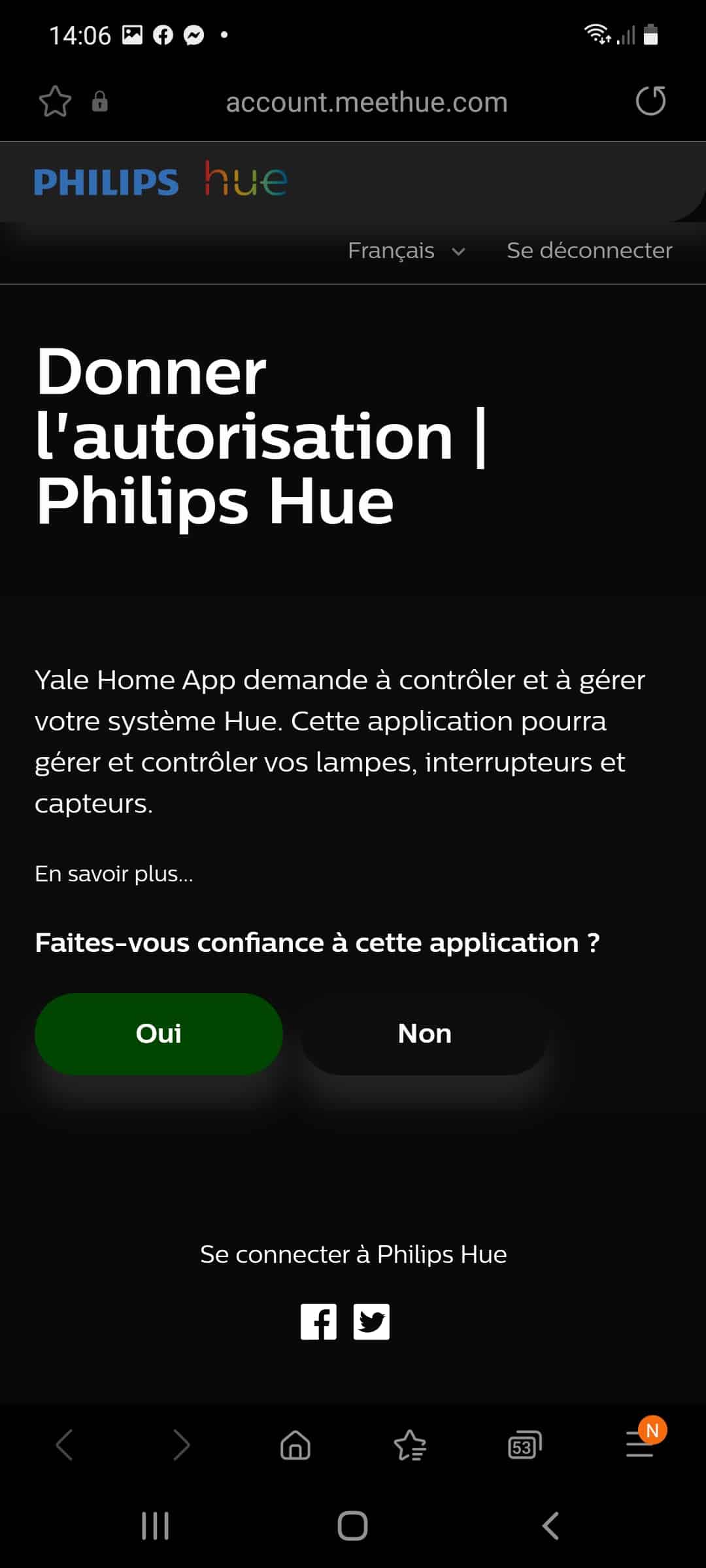Confirm trust by tapping Oui
The width and height of the screenshot is (706, 1568).
tap(159, 1034)
